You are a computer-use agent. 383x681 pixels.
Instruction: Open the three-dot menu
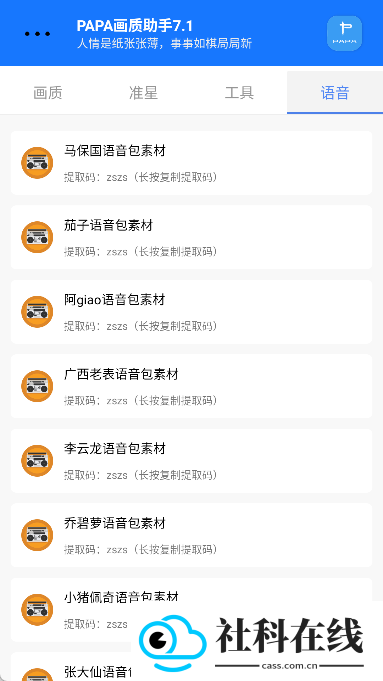click(x=37, y=34)
